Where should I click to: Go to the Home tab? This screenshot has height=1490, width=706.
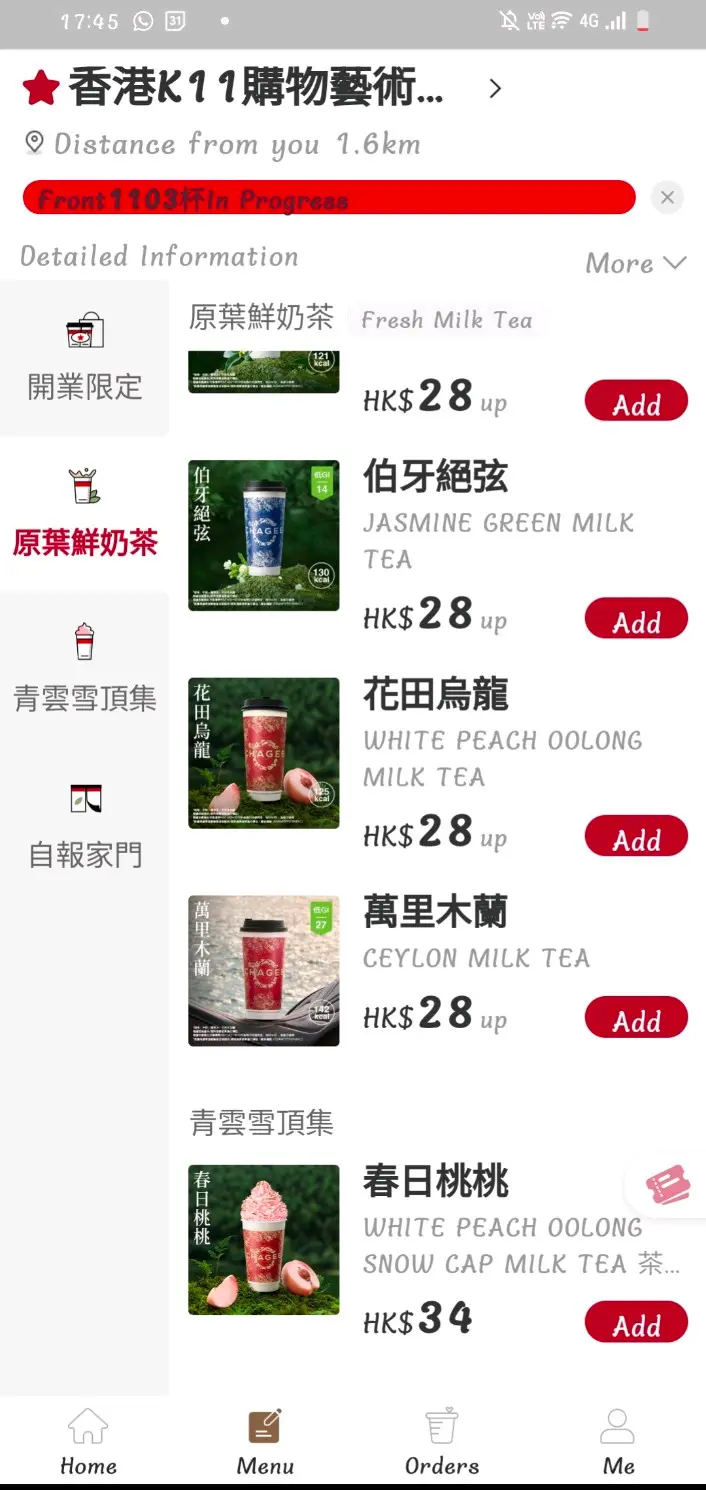(x=88, y=1442)
